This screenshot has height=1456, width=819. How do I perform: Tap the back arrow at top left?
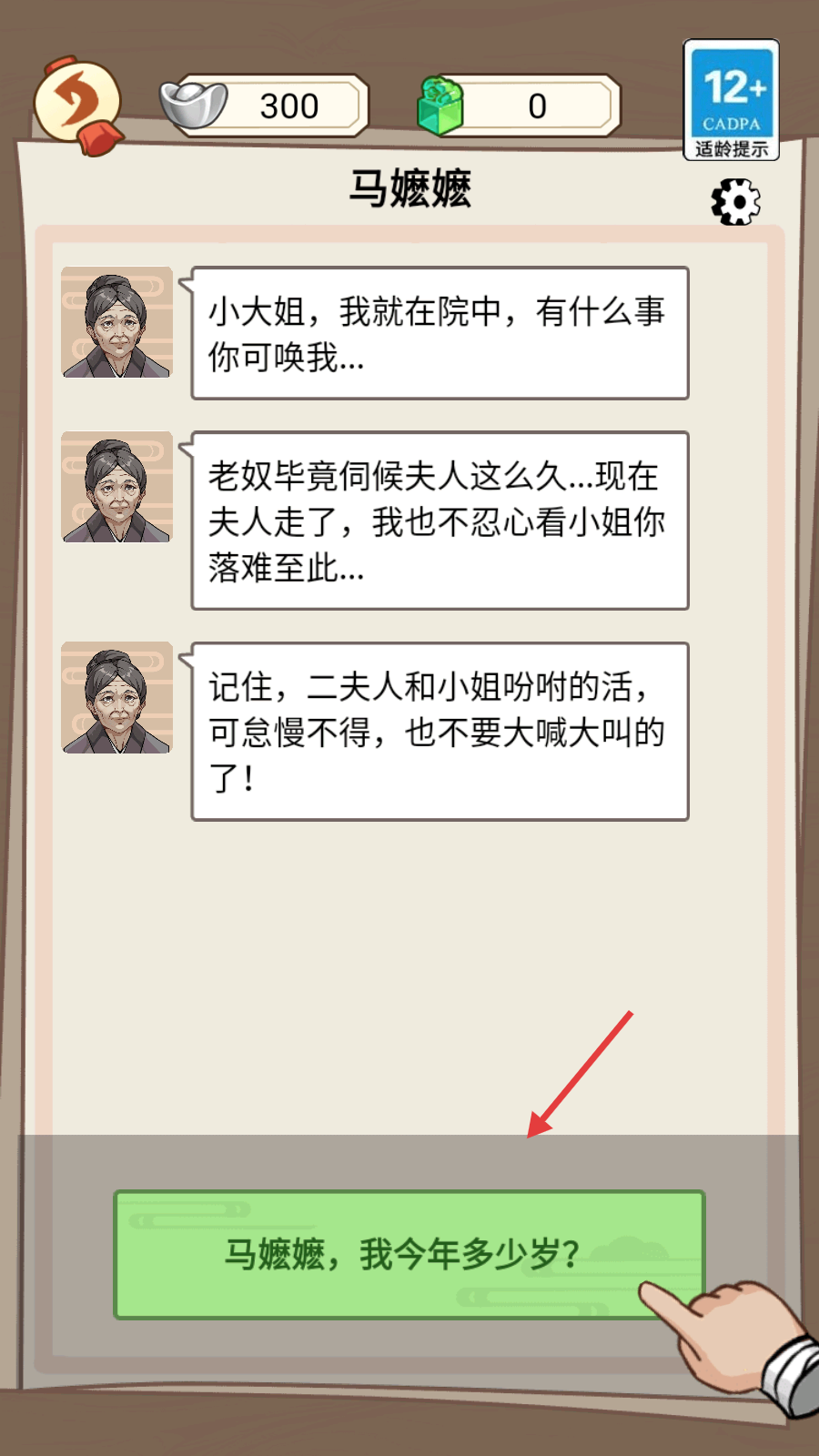[77, 103]
